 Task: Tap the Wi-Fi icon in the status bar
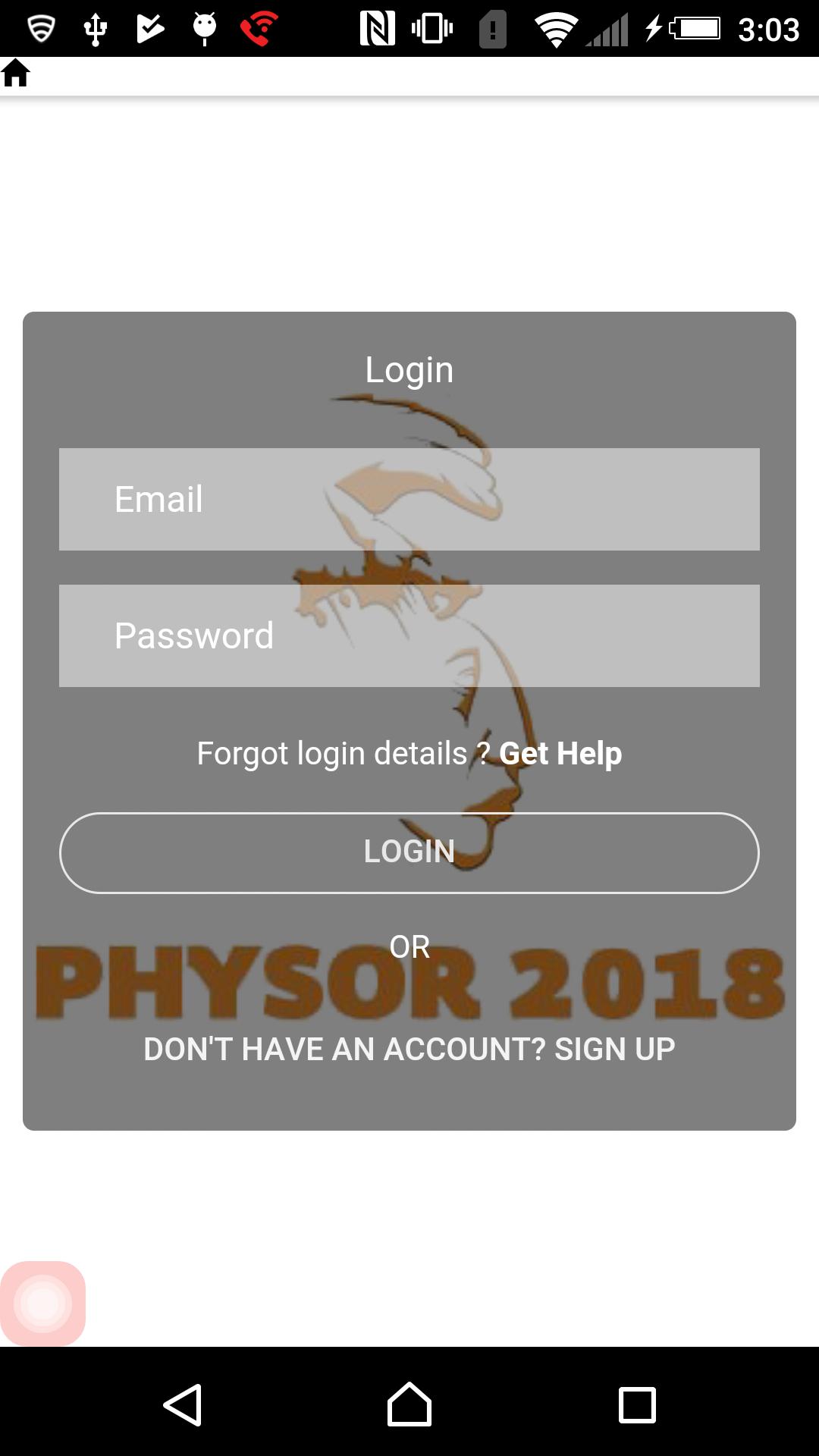557,29
